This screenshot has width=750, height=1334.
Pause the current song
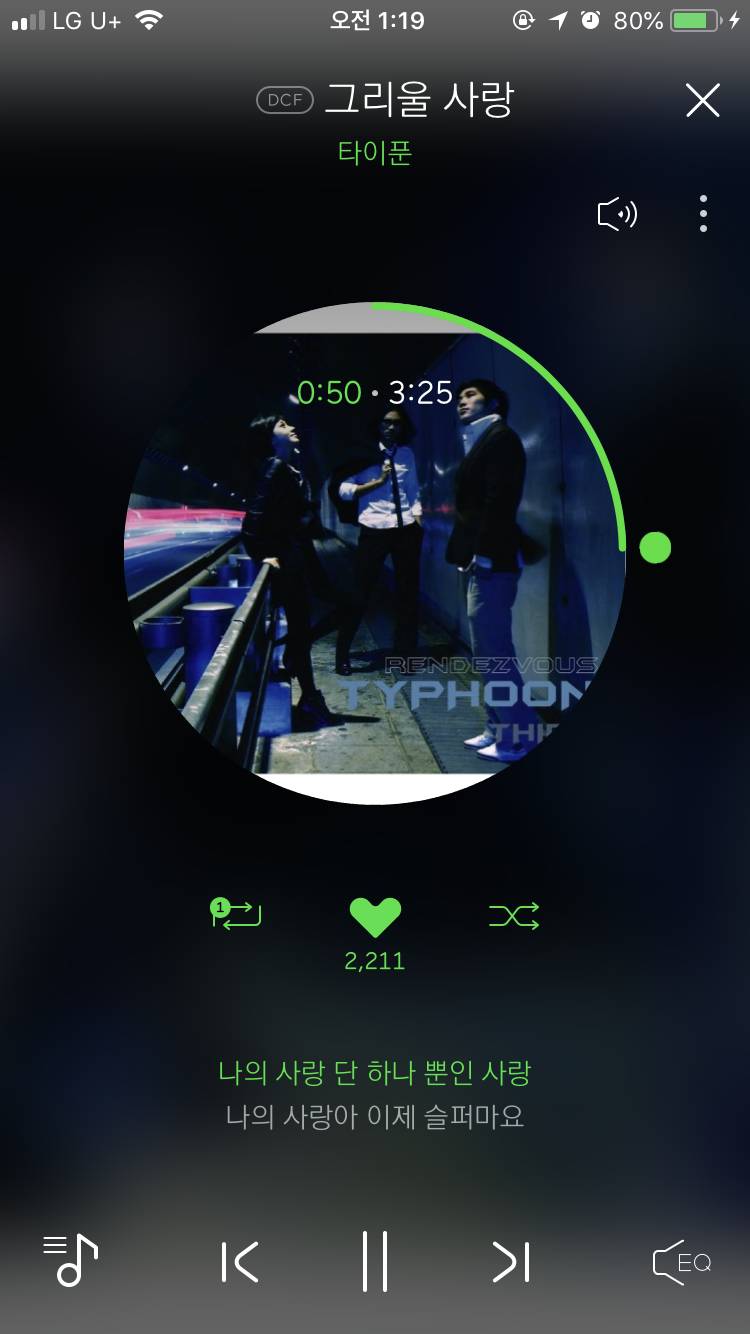[375, 1261]
